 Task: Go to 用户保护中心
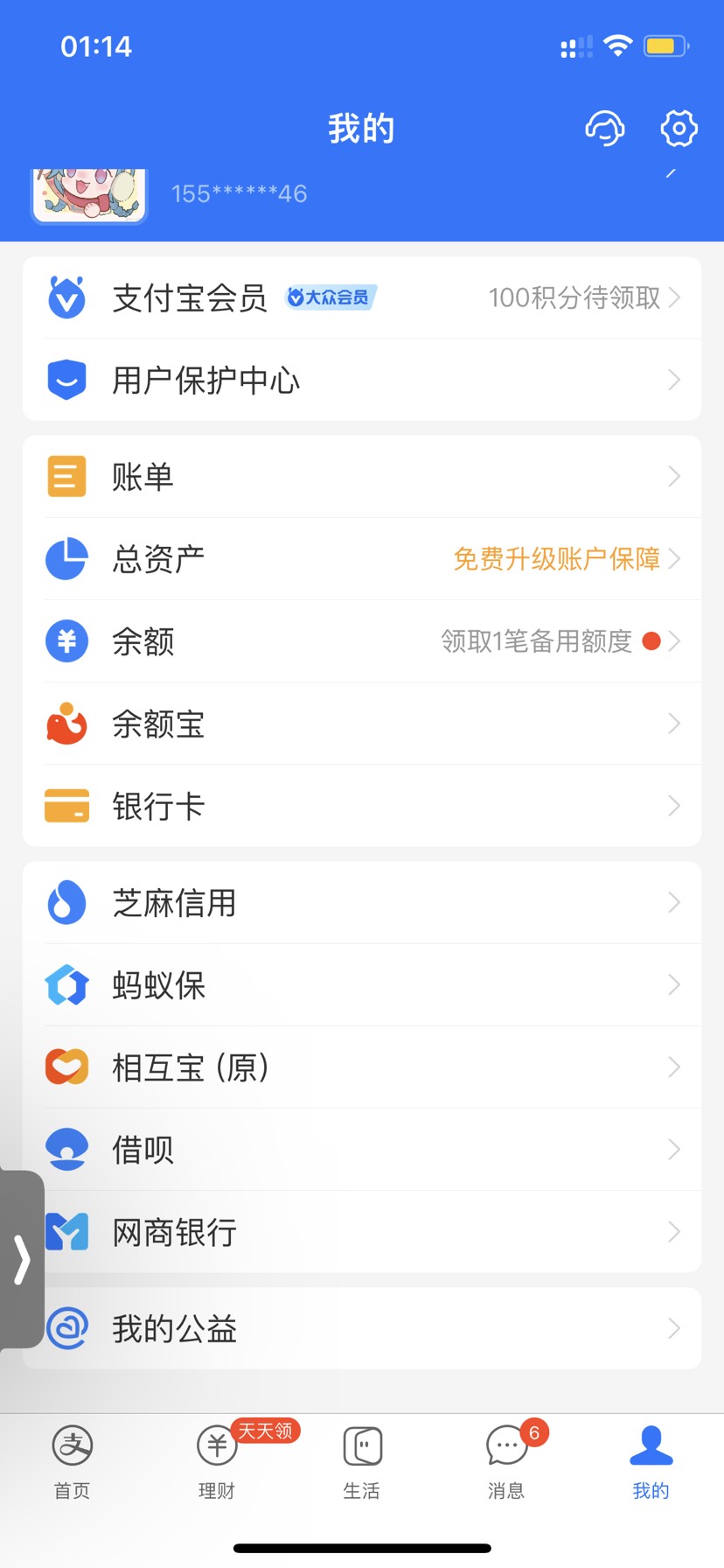click(x=362, y=380)
